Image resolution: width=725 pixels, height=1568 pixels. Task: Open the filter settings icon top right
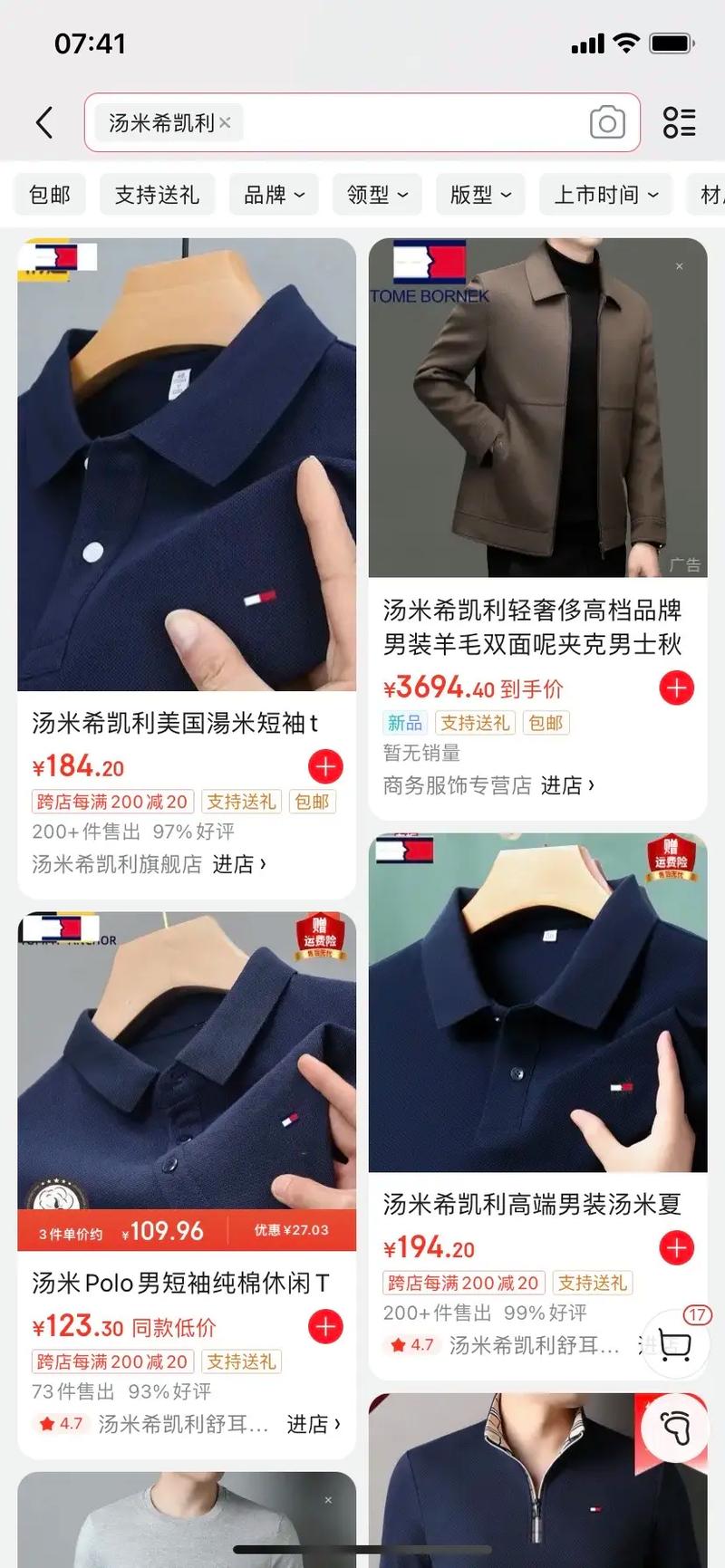pyautogui.click(x=678, y=122)
